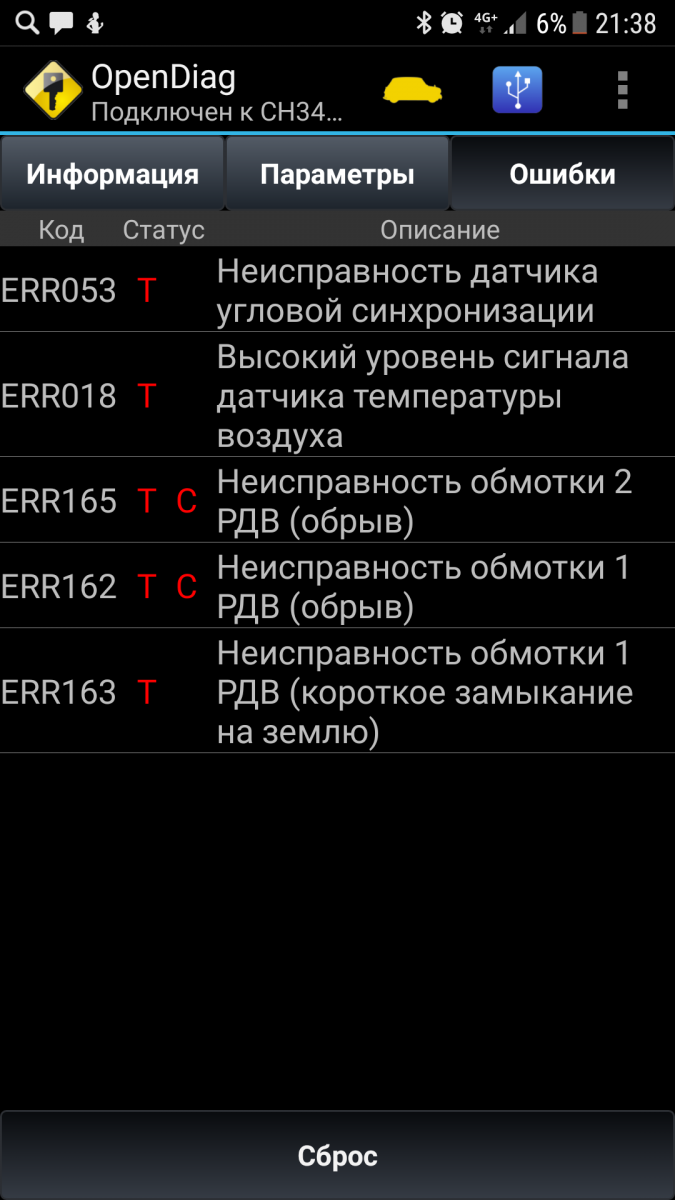The height and width of the screenshot is (1200, 675).
Task: Switch to the Параметры tab
Action: click(x=337, y=174)
